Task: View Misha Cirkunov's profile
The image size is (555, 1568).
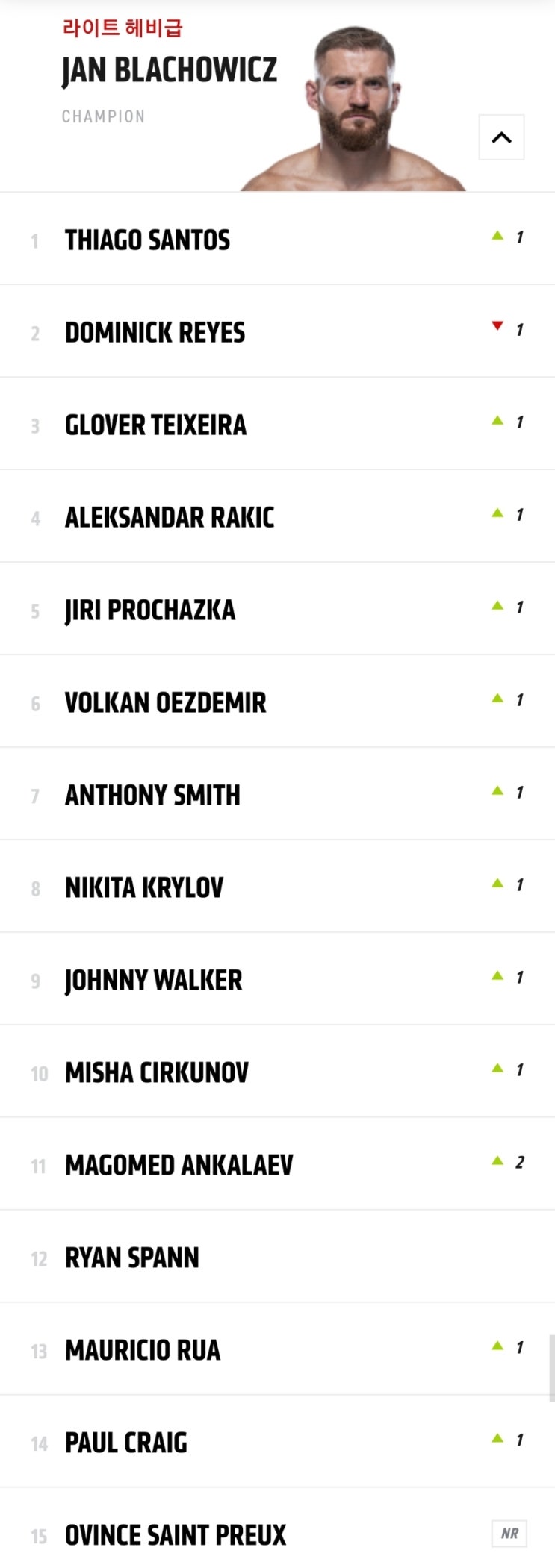Action: click(x=156, y=1073)
